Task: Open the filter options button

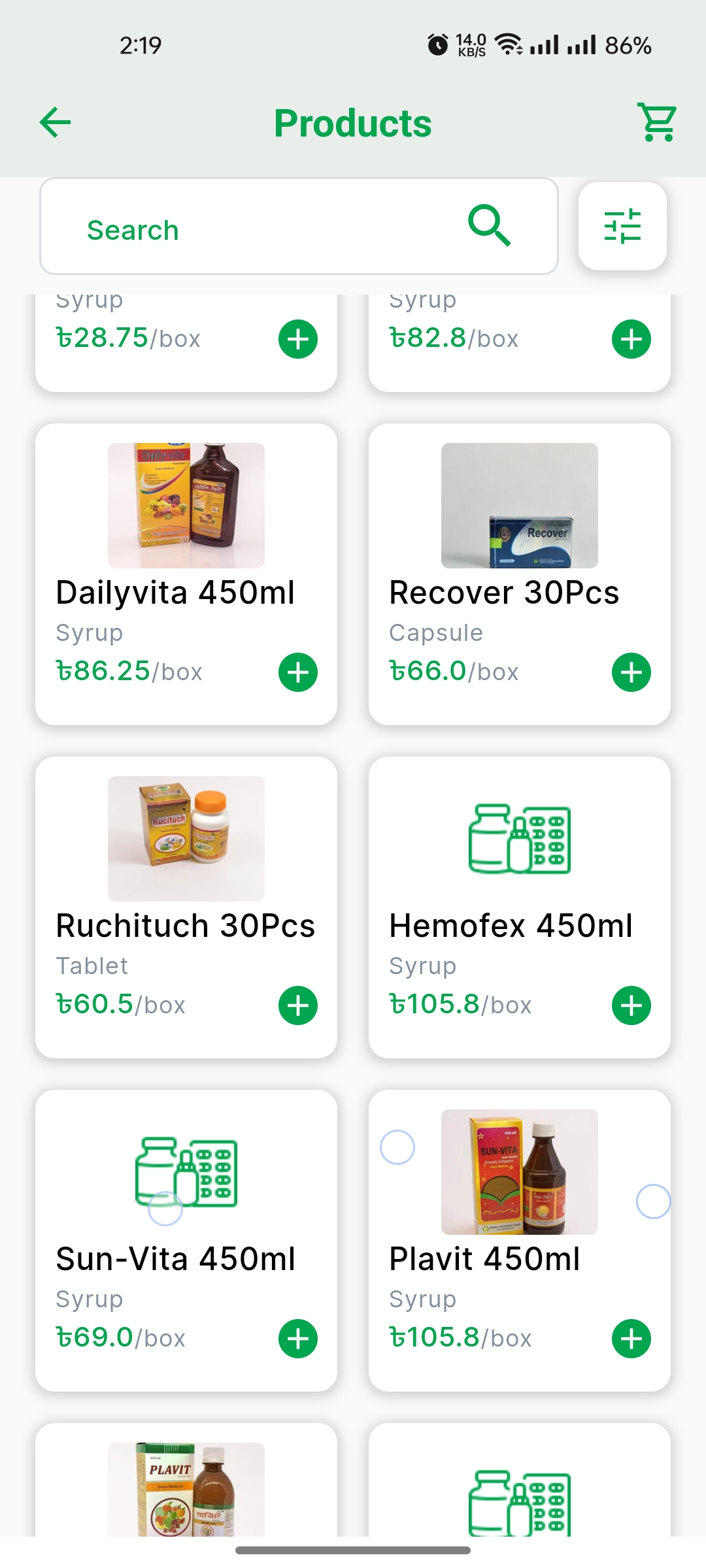Action: coord(622,226)
